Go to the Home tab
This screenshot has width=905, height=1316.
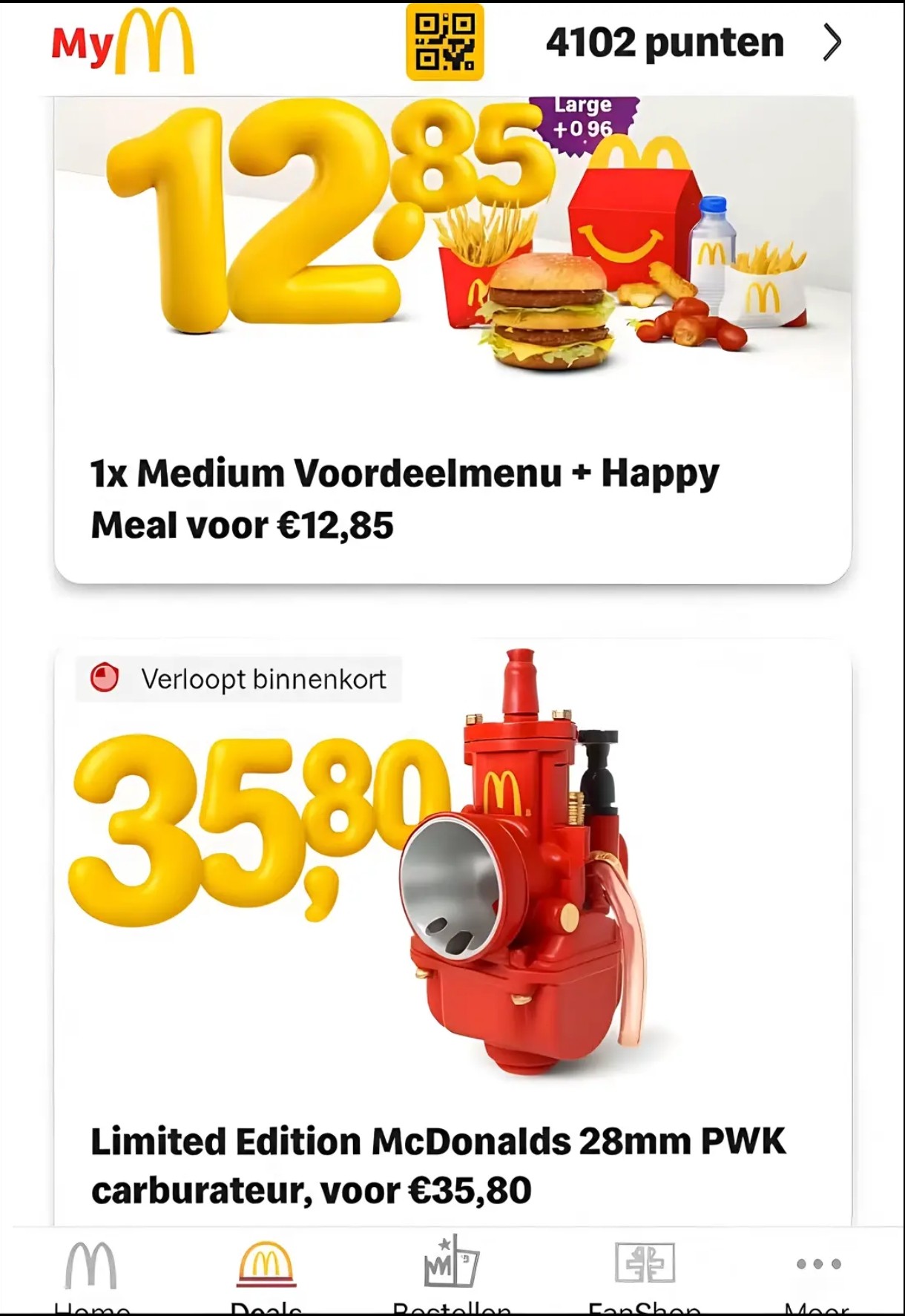point(91,1272)
